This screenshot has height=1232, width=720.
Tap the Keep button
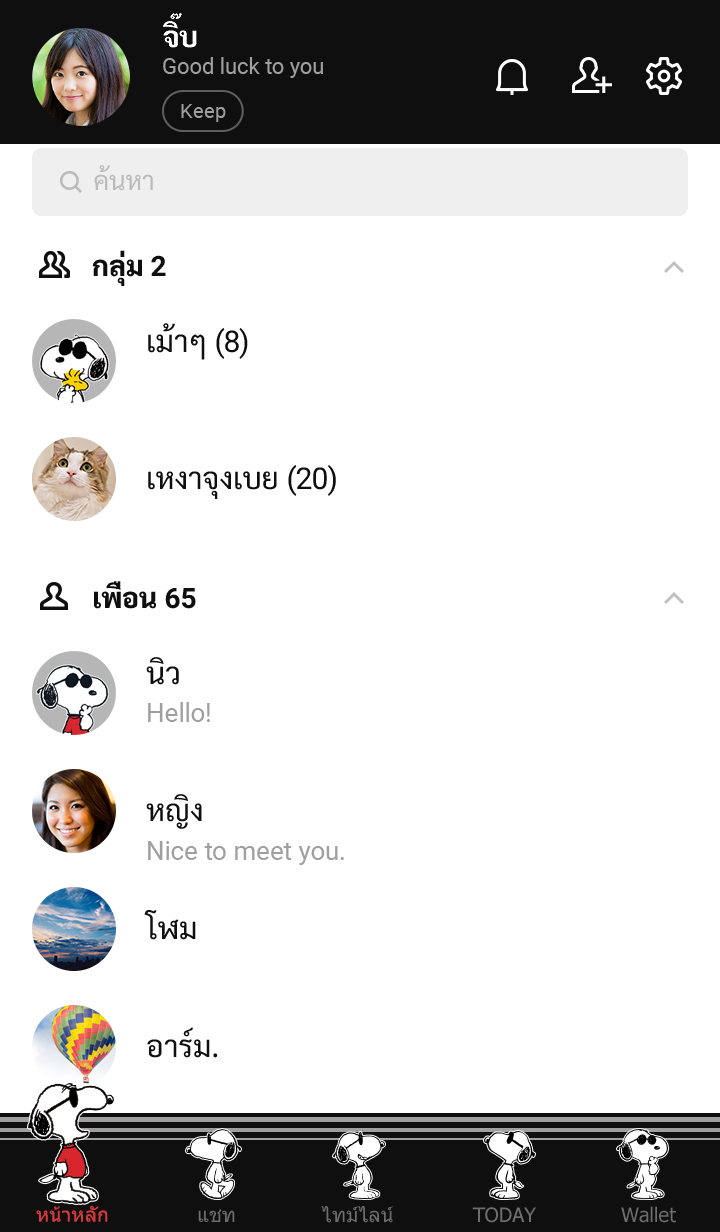202,111
